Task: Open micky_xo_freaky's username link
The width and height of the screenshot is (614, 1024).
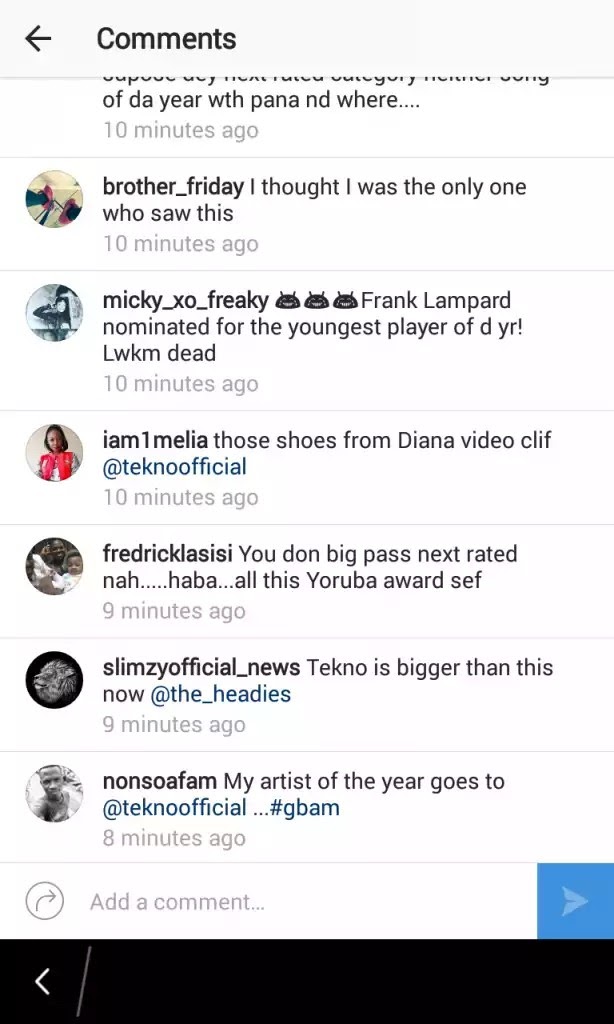Action: [185, 300]
